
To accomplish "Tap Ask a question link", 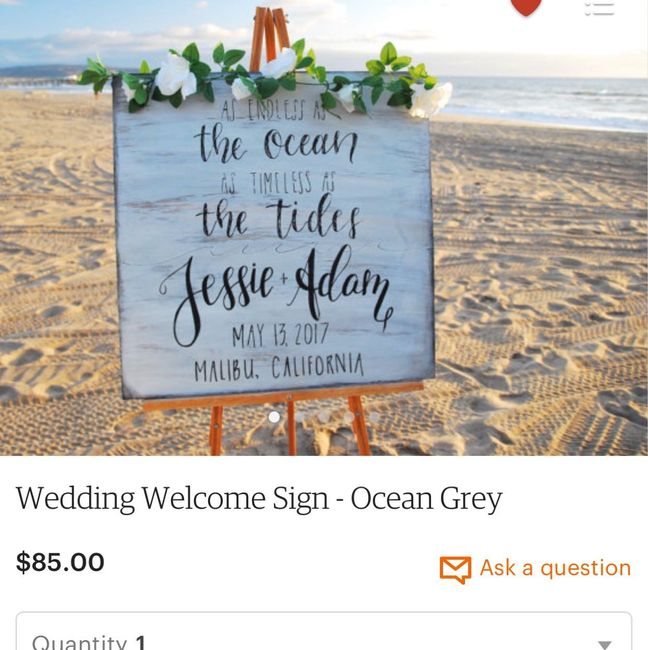I will pyautogui.click(x=536, y=568).
